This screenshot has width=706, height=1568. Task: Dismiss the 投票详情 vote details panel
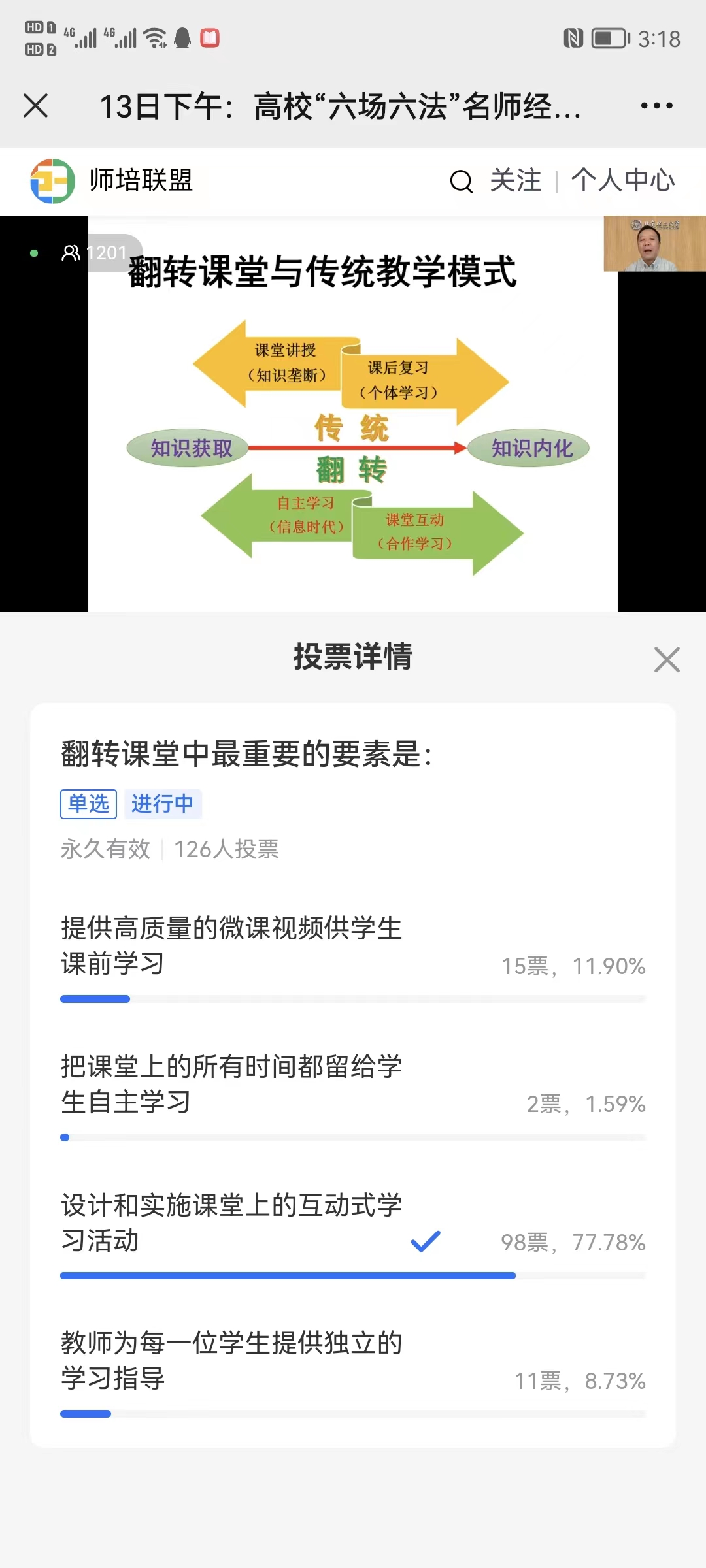point(667,659)
